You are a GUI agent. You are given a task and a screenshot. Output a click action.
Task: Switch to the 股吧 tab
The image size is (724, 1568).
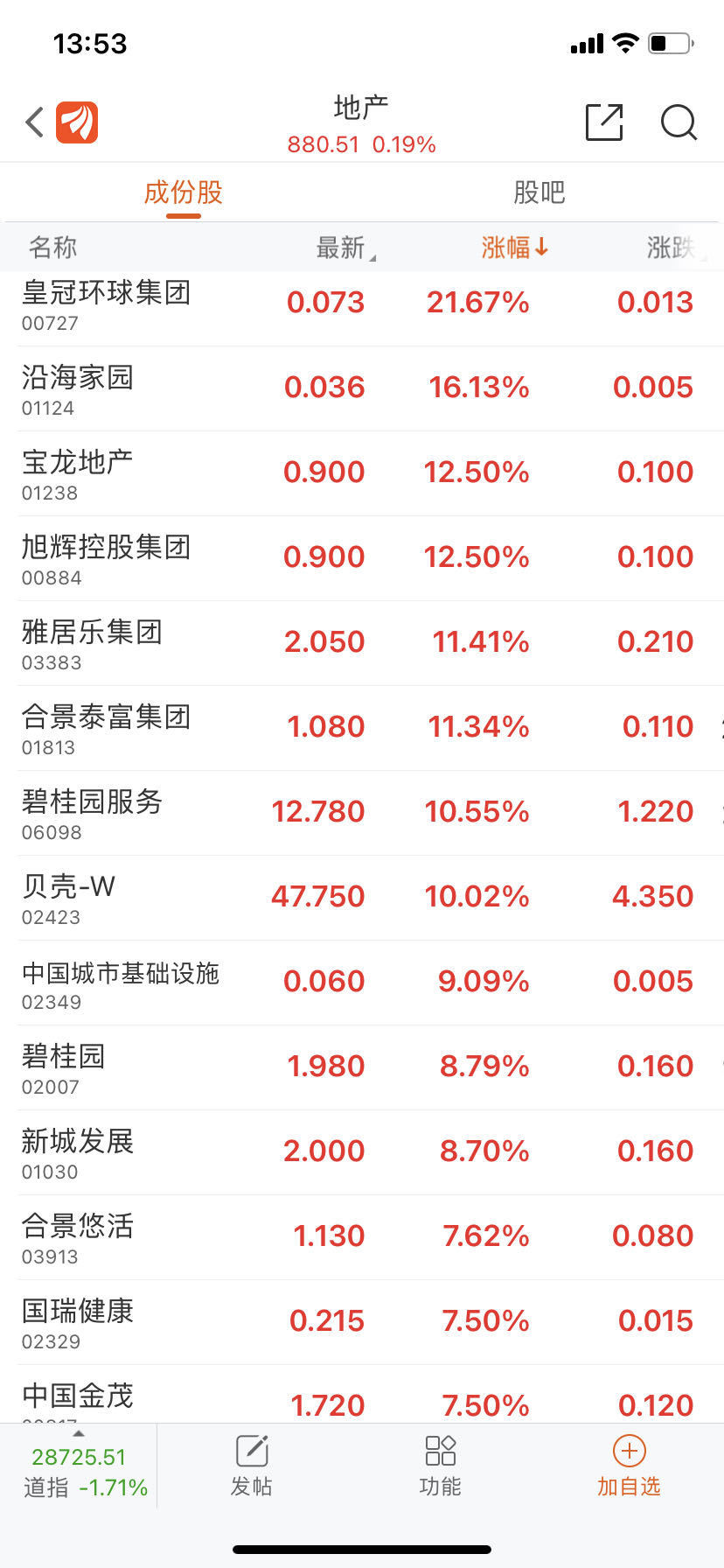(540, 192)
